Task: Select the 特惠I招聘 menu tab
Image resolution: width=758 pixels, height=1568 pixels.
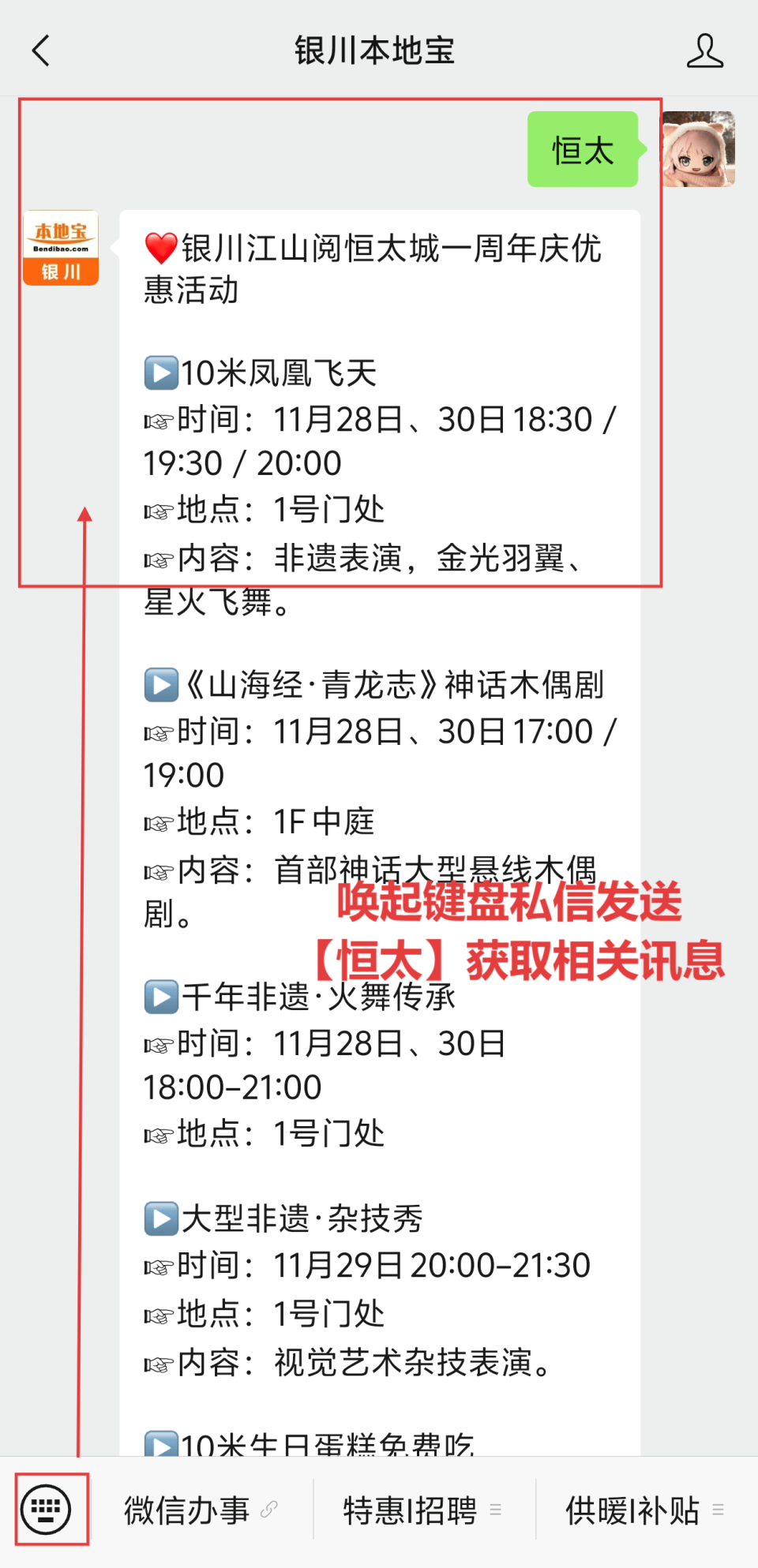Action: pyautogui.click(x=409, y=1509)
